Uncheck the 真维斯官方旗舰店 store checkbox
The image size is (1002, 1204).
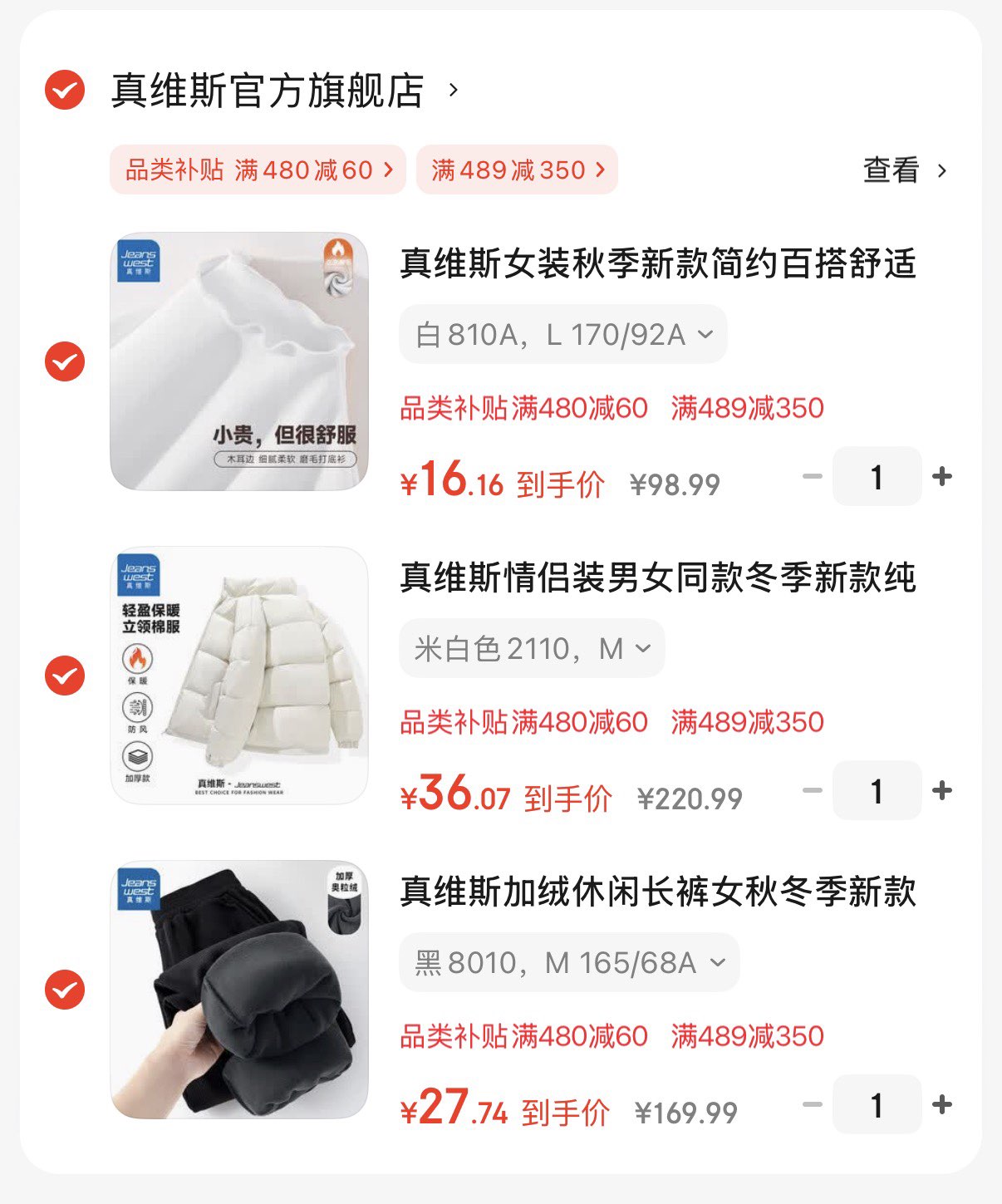point(65,90)
